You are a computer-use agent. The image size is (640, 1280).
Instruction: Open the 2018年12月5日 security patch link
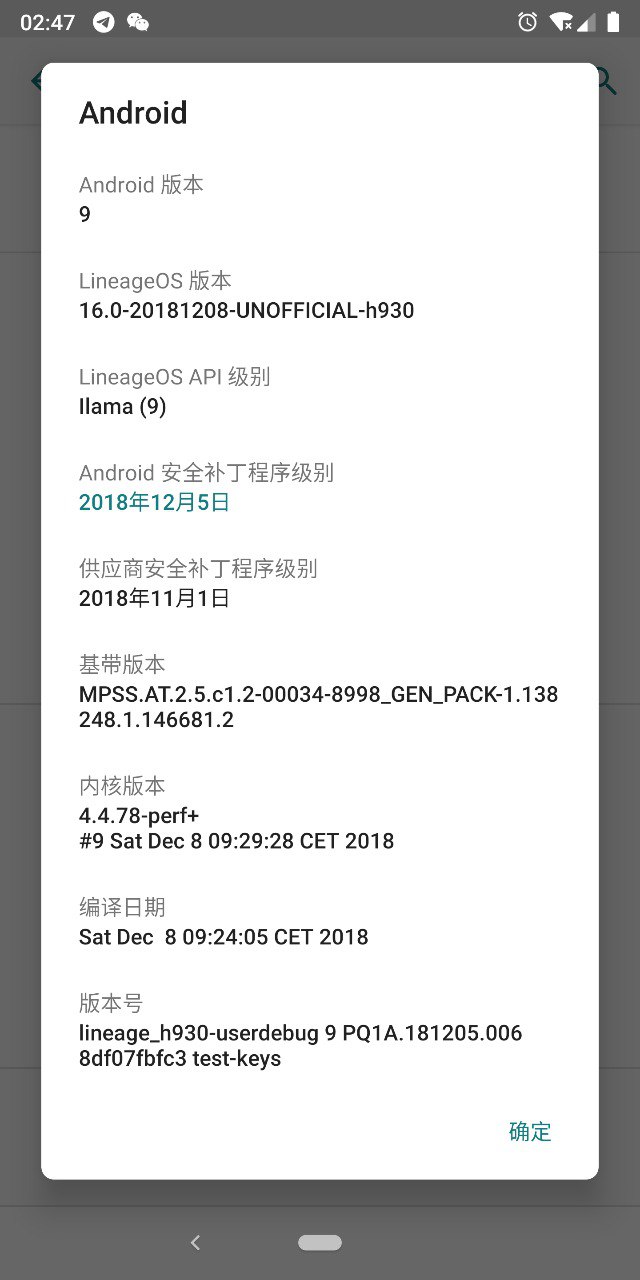click(x=154, y=502)
